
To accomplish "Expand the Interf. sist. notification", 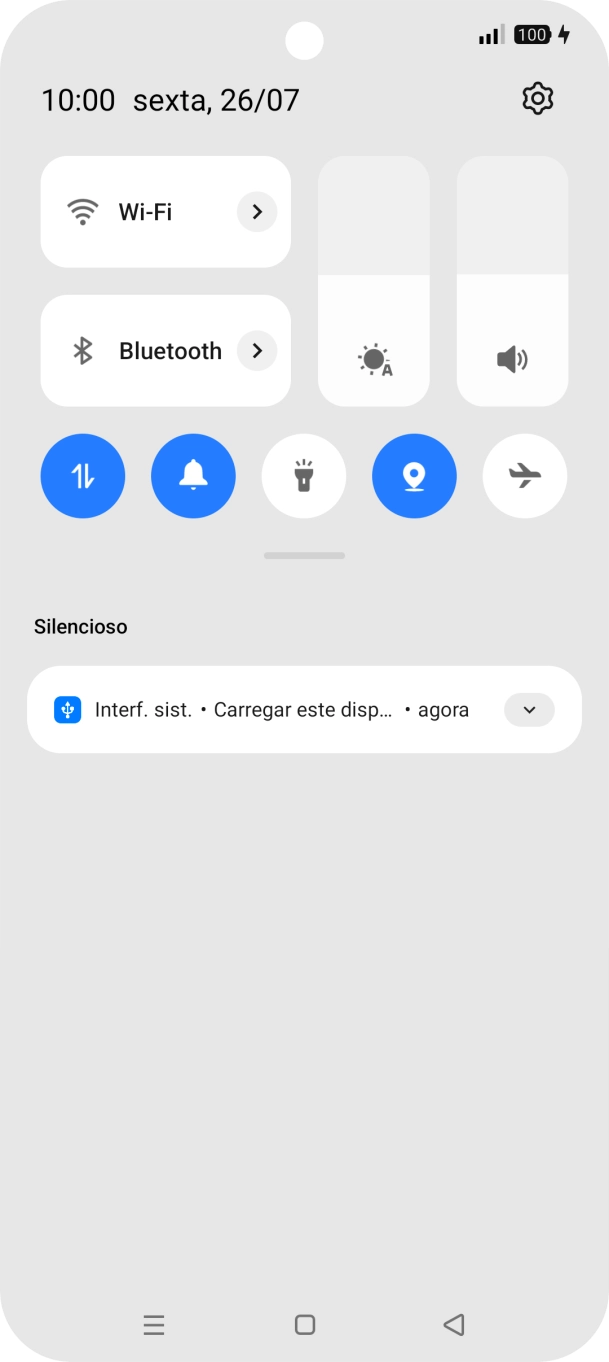I will (529, 710).
